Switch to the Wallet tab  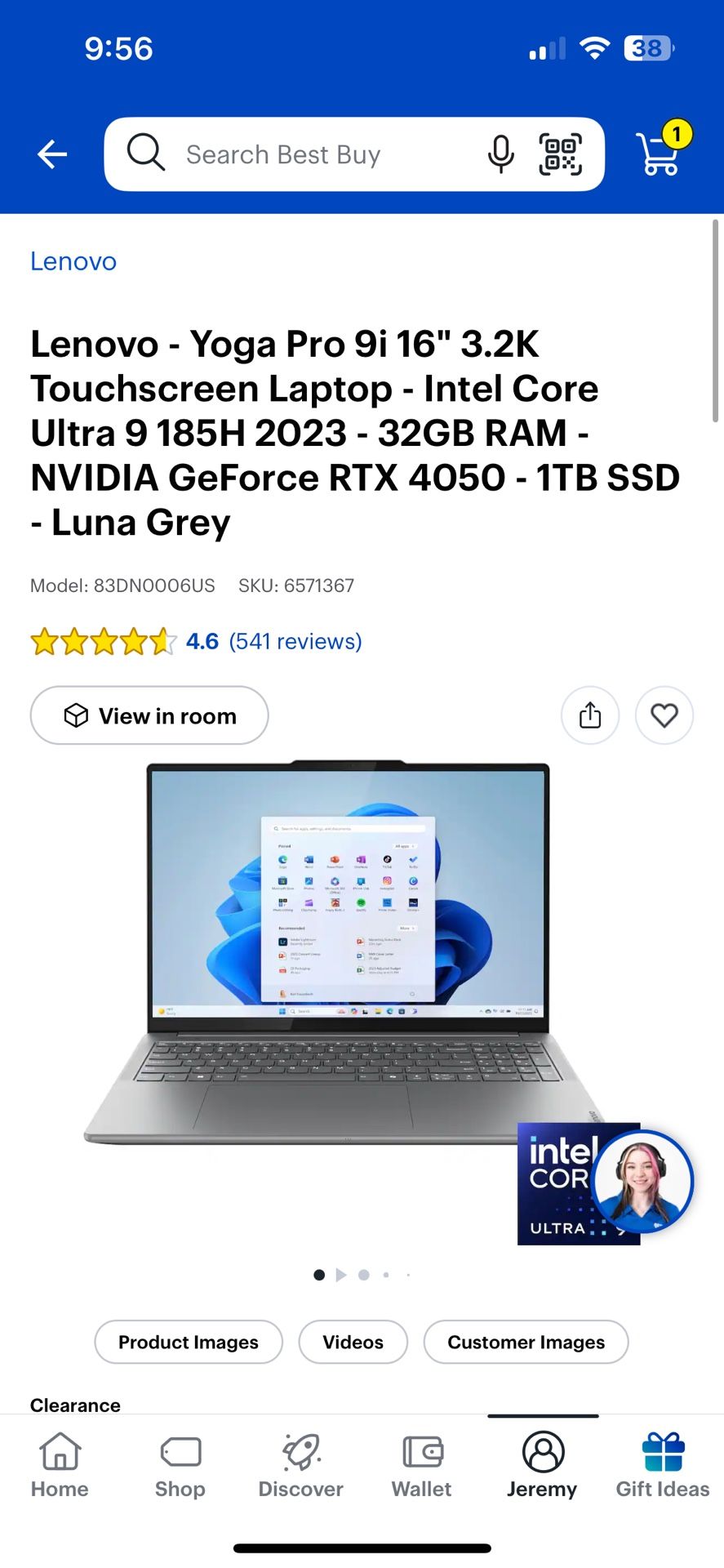pos(421,1466)
